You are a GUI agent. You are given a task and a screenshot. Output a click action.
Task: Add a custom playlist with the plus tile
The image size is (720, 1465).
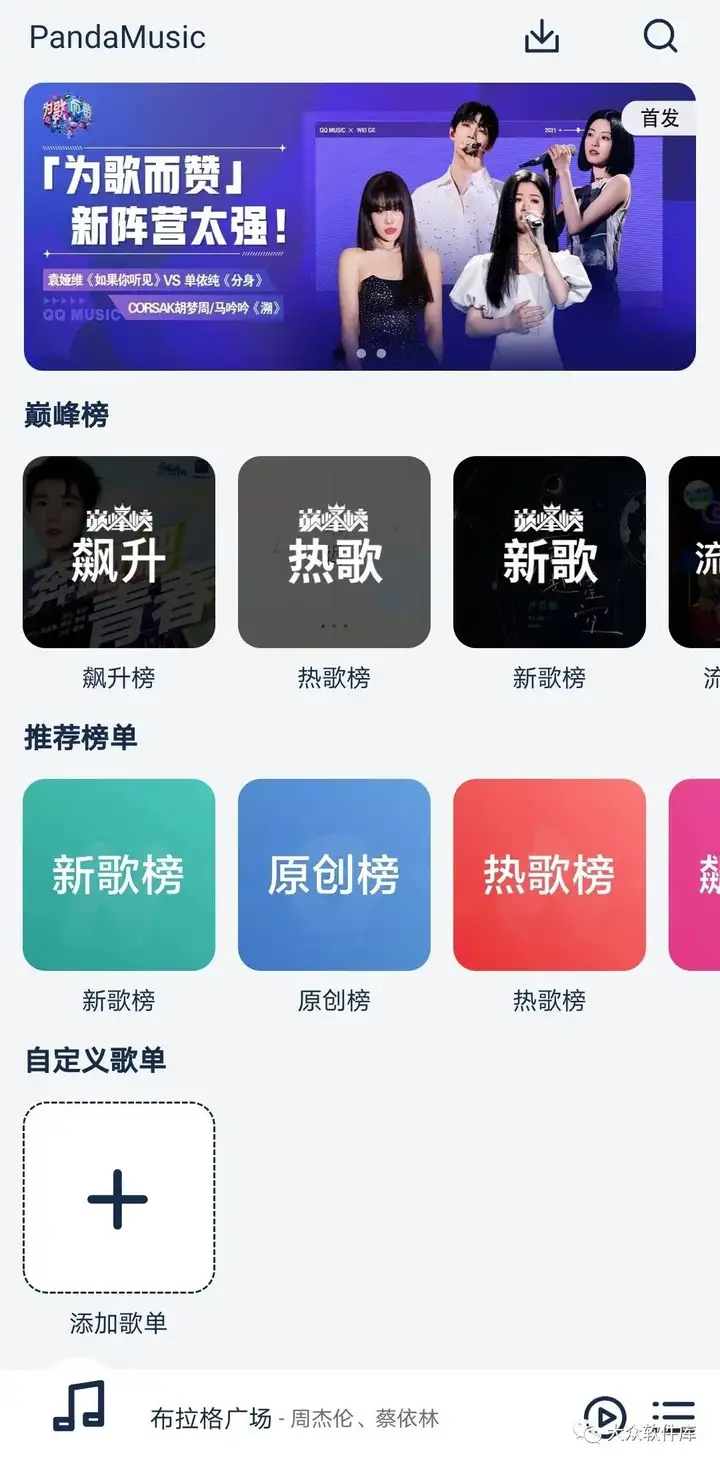coord(119,1198)
